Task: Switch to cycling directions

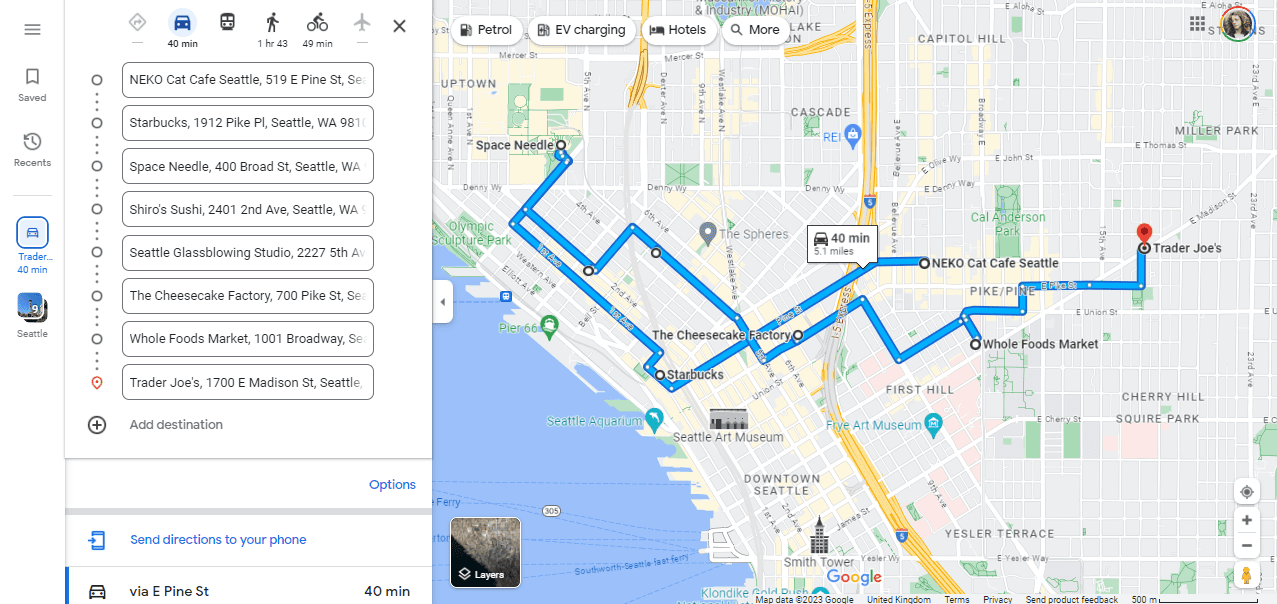Action: [x=317, y=23]
